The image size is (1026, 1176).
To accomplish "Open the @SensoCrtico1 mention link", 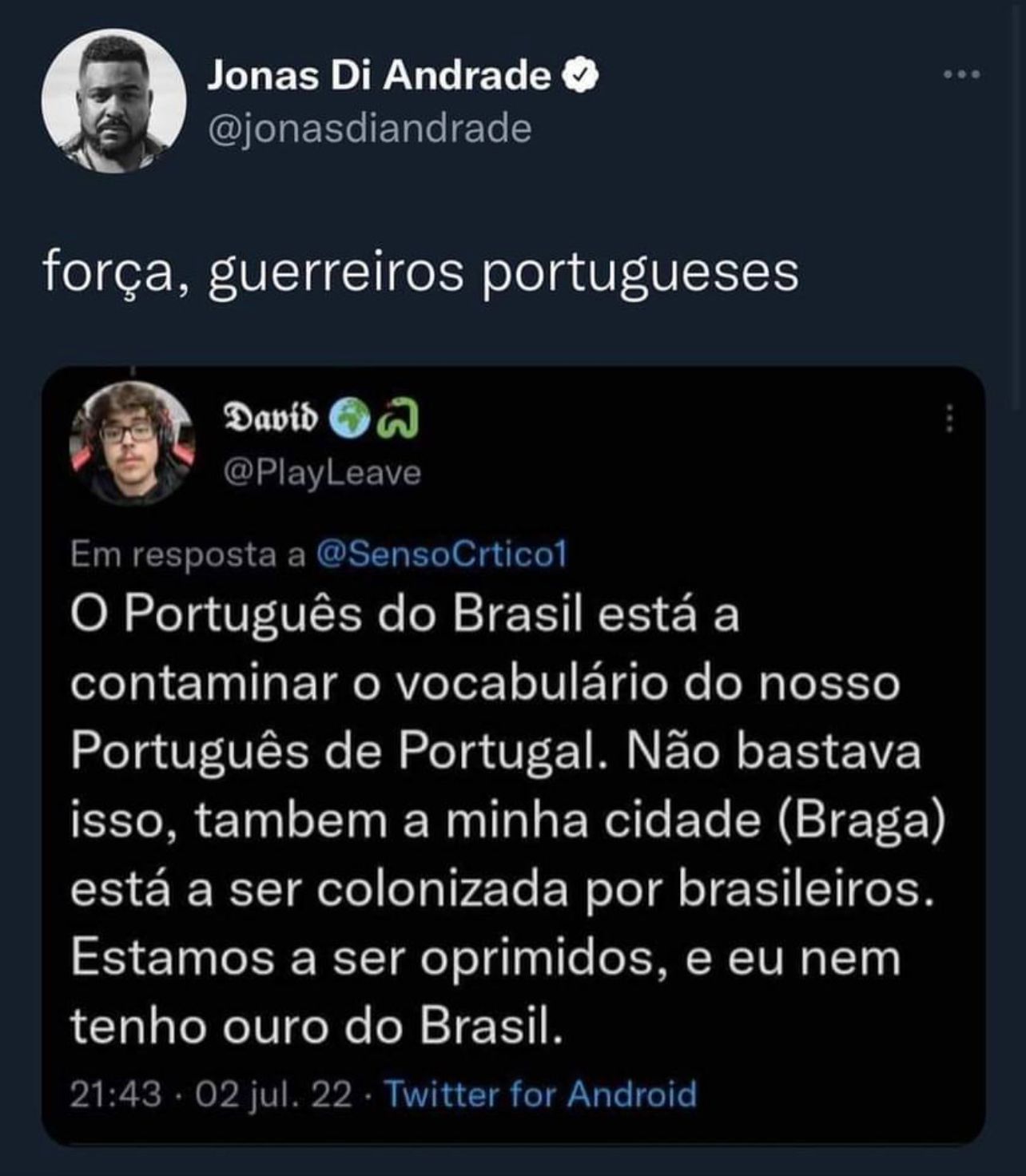I will tap(441, 554).
